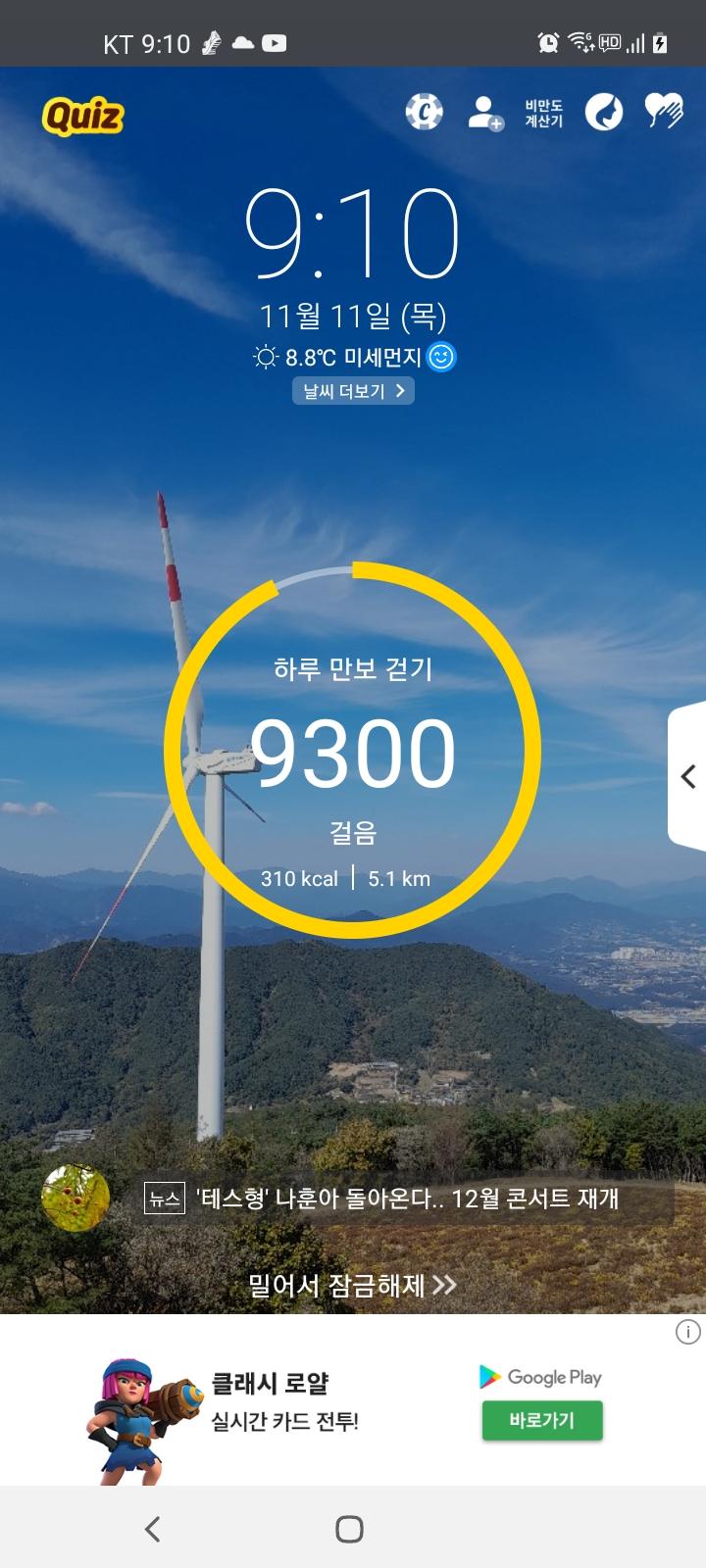
Task: Open the 비만도 계산기 calculator
Action: (543, 113)
